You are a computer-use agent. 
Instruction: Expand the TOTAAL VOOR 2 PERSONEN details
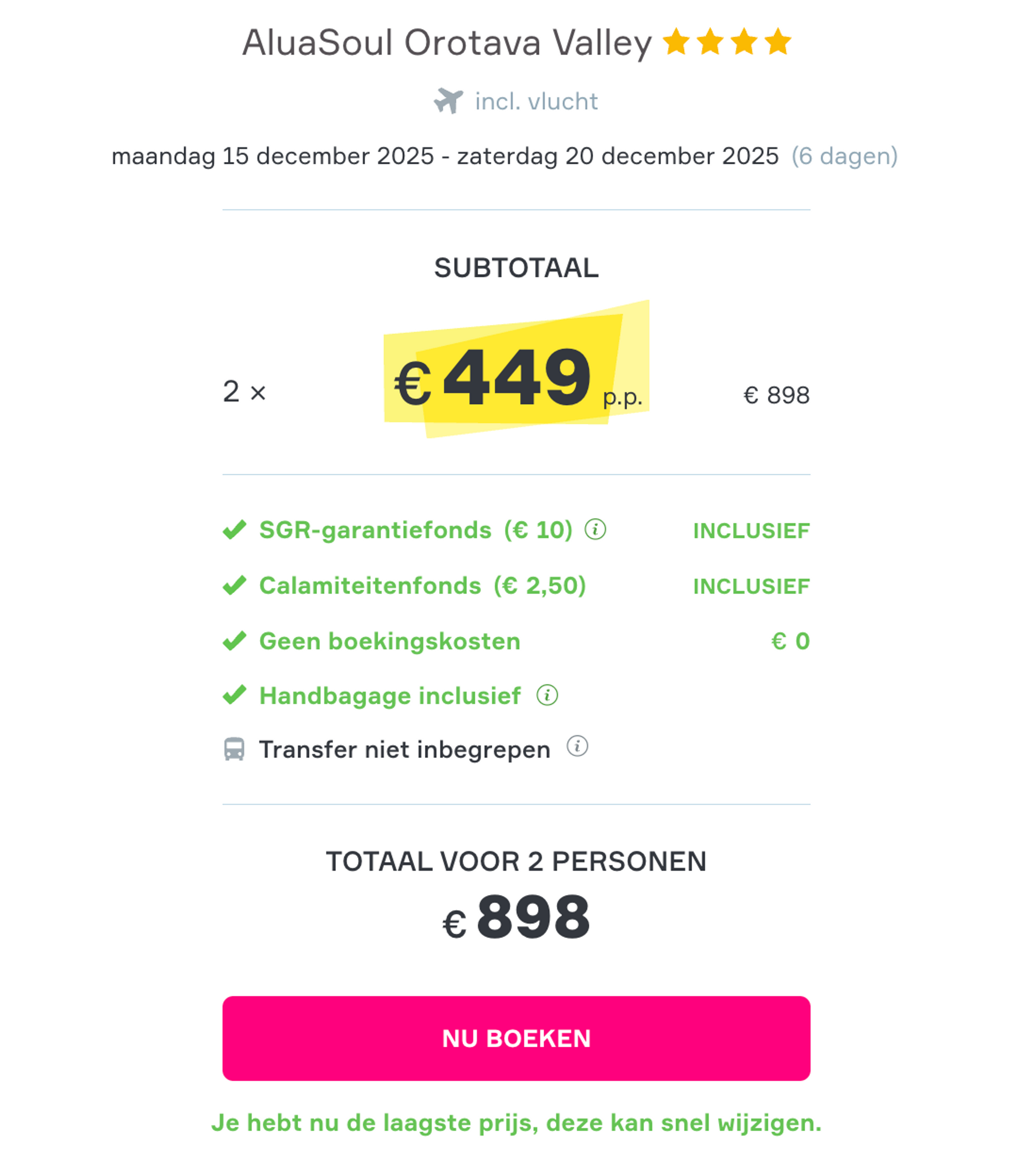click(x=517, y=861)
